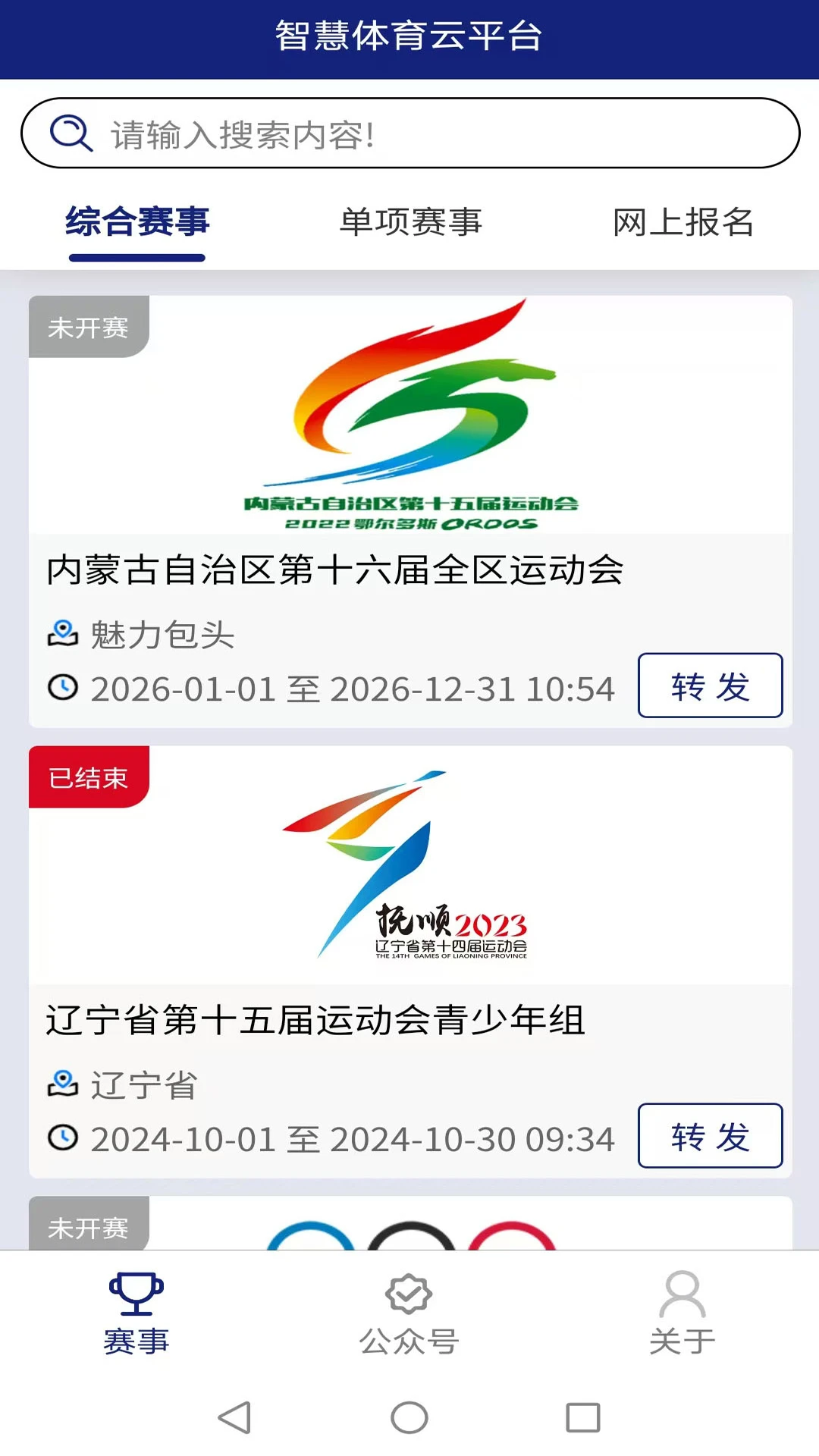Screen dimensions: 819x1456
Task: Select the 综合赛事 tab
Action: [x=137, y=222]
